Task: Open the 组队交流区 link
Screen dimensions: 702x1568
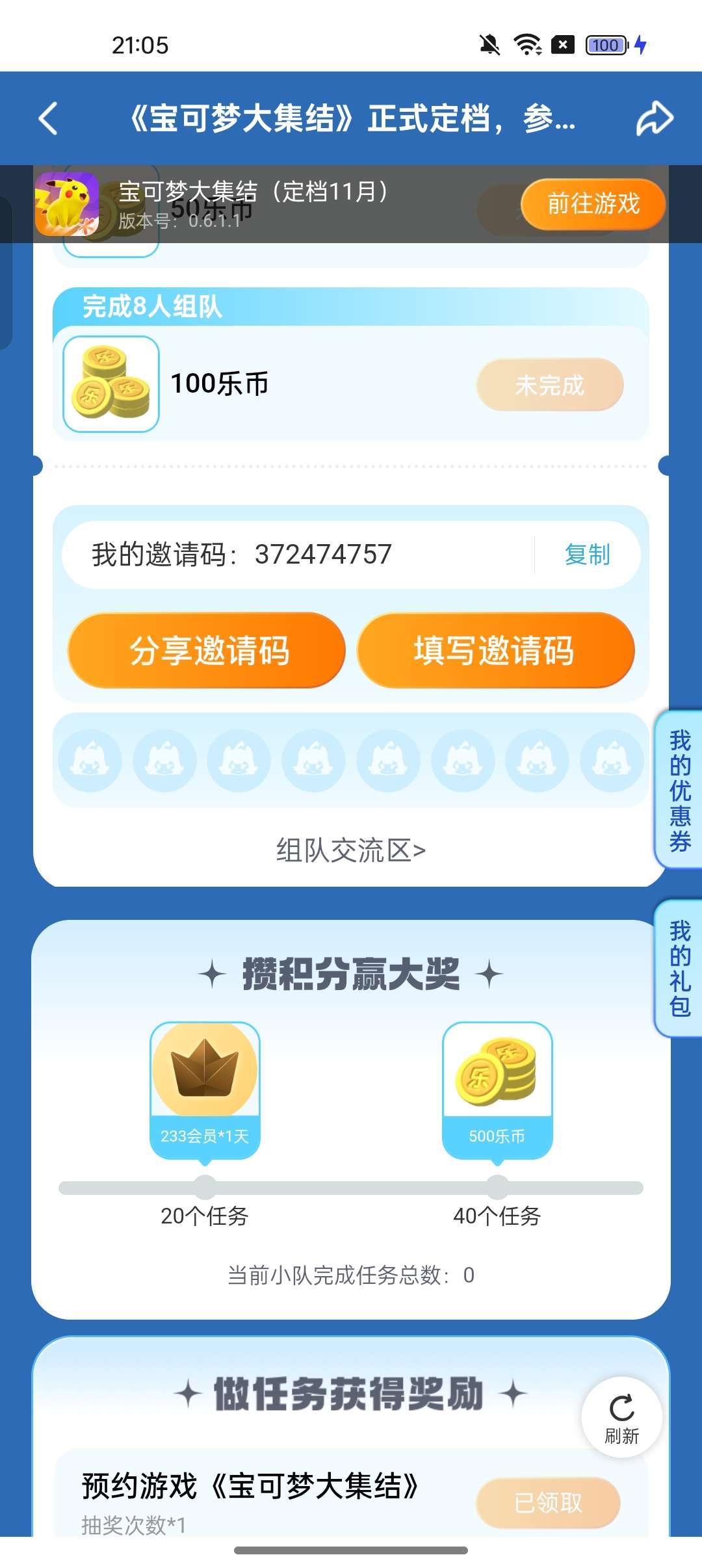Action: pos(351,850)
